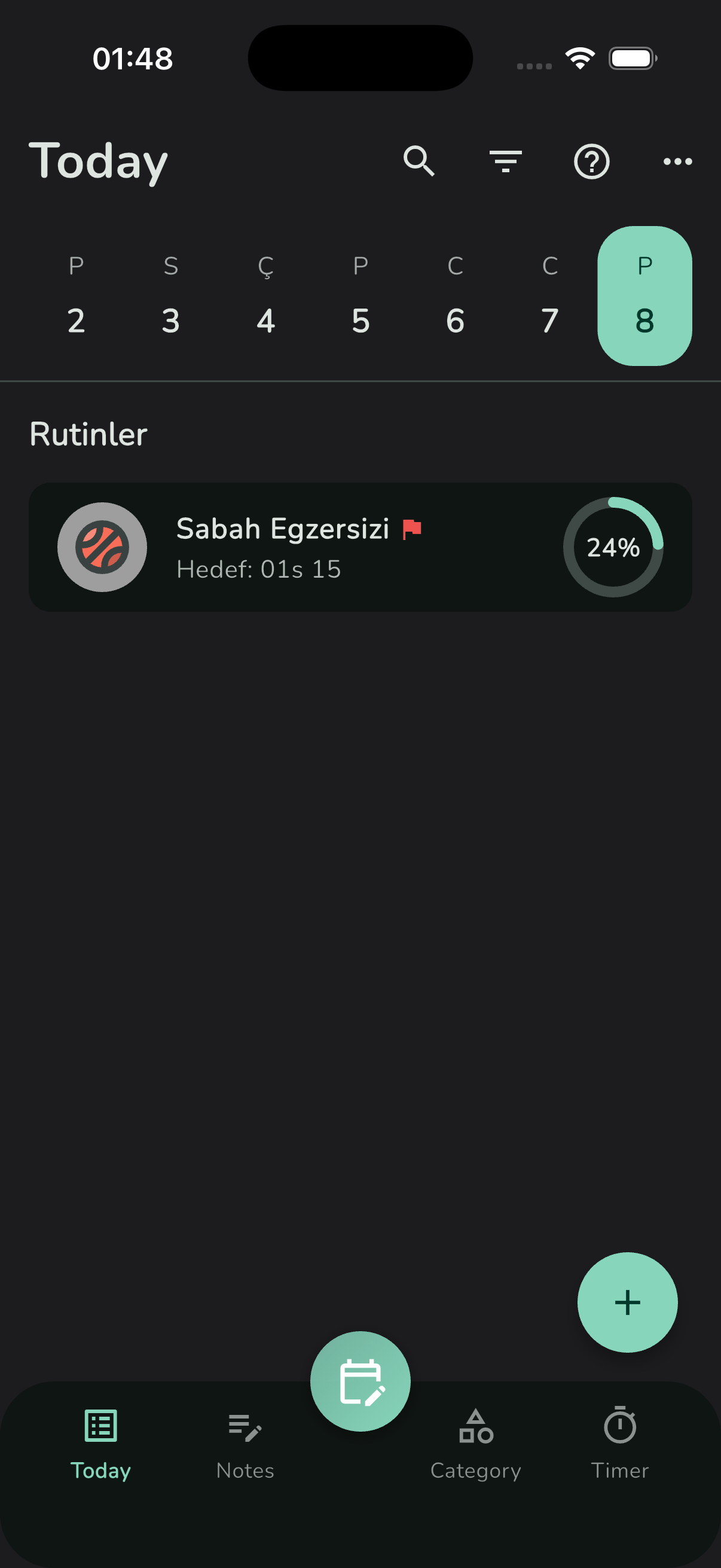721x1568 pixels.
Task: Open the Sabah Egzersizi routine card
Action: (x=360, y=547)
